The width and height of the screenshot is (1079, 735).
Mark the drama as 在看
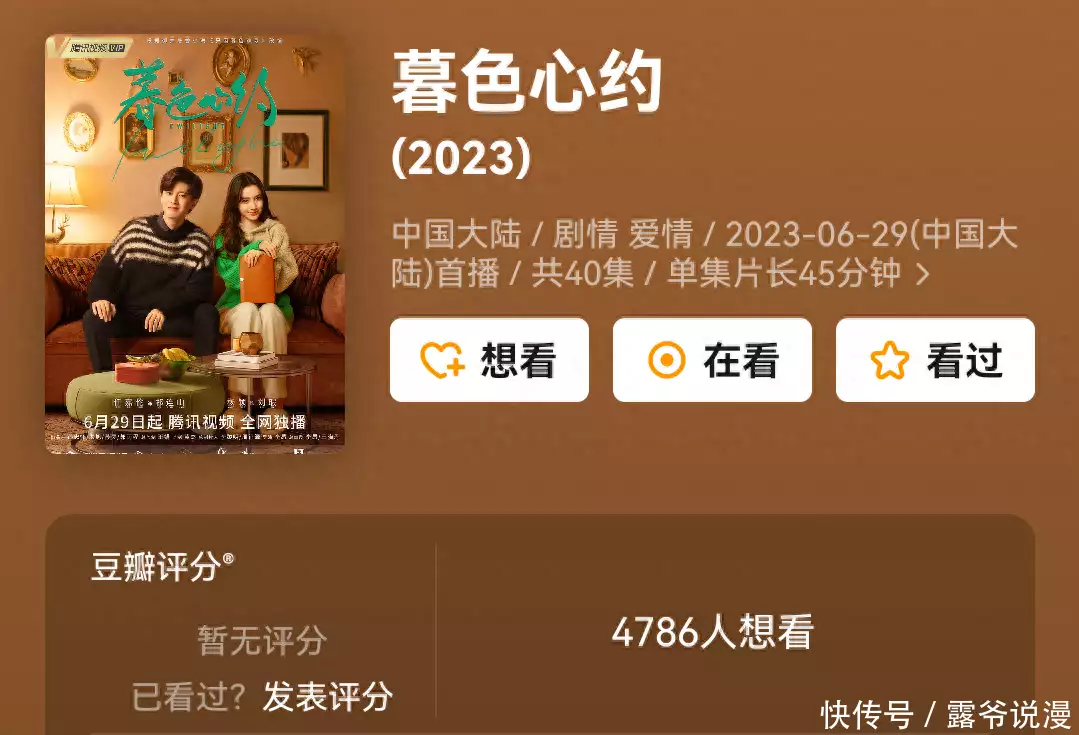click(x=712, y=360)
